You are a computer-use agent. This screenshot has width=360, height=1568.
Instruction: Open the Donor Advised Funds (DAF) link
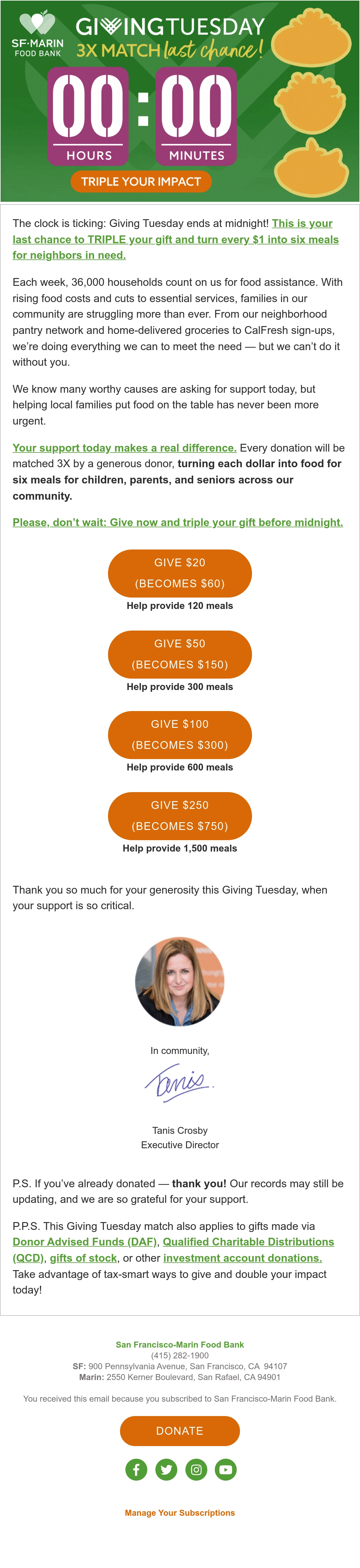point(85,1241)
